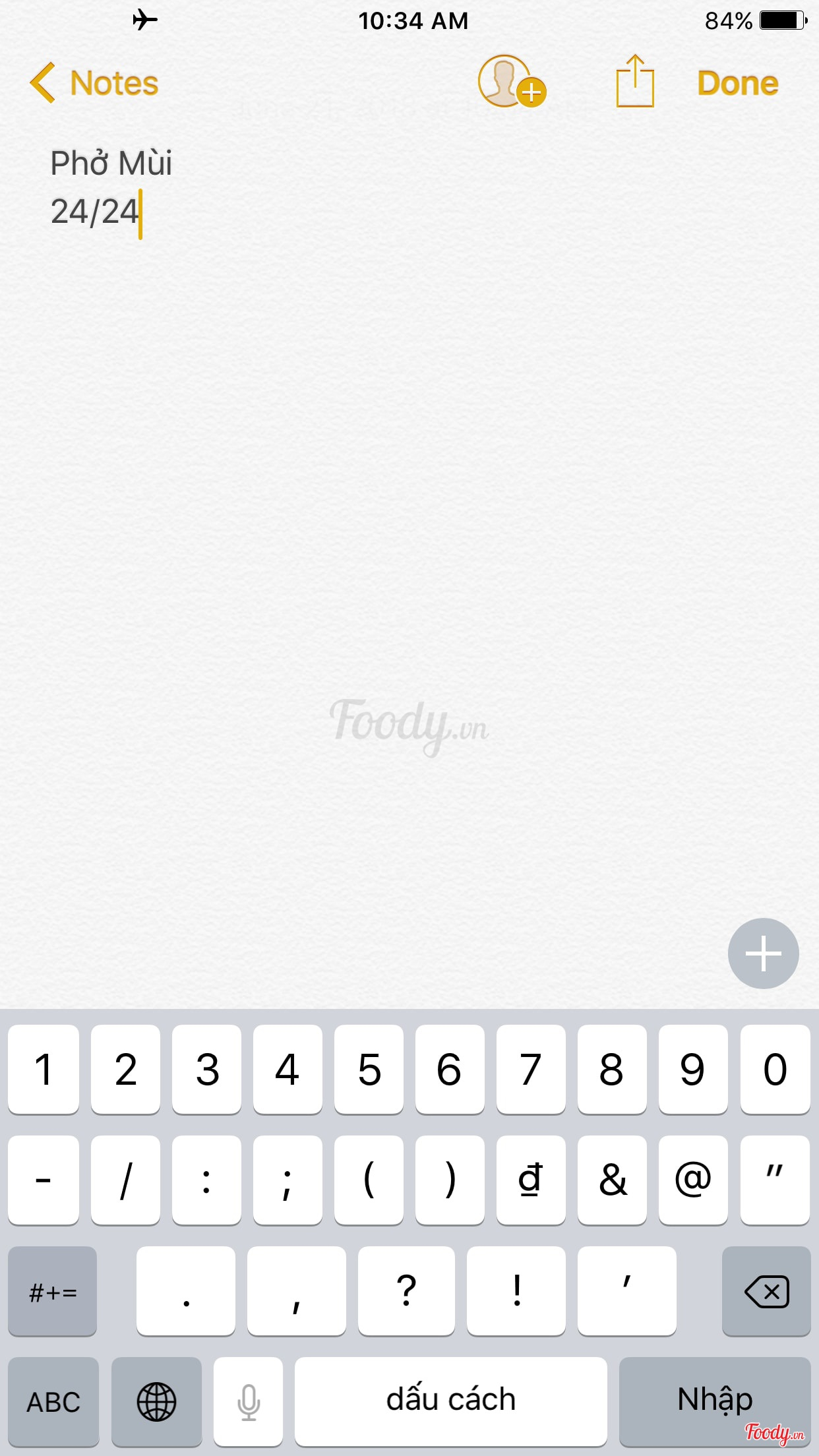Switch keyboard to ABC letters
819x1456 pixels.
coord(53,1401)
